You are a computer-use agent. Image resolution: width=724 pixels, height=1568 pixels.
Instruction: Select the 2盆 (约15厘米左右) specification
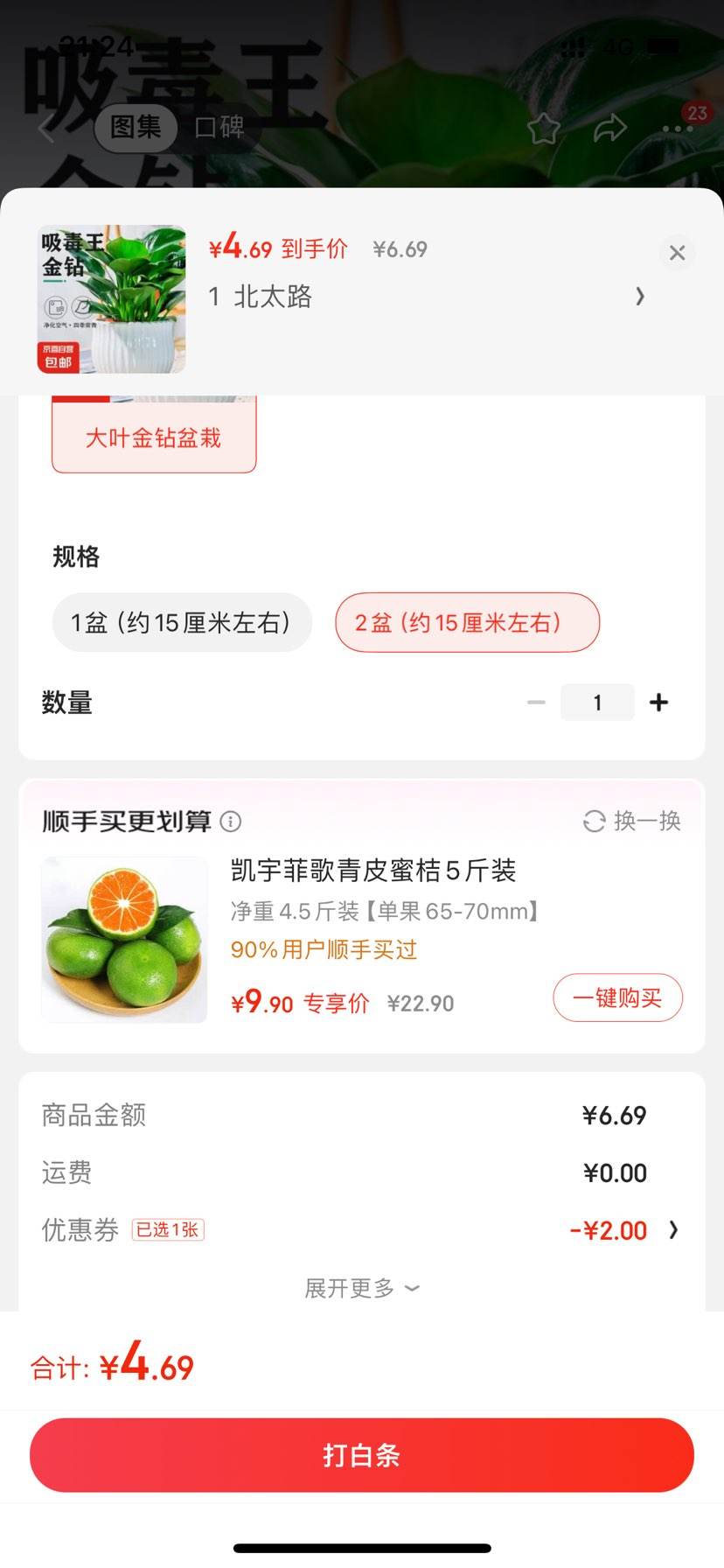(467, 622)
